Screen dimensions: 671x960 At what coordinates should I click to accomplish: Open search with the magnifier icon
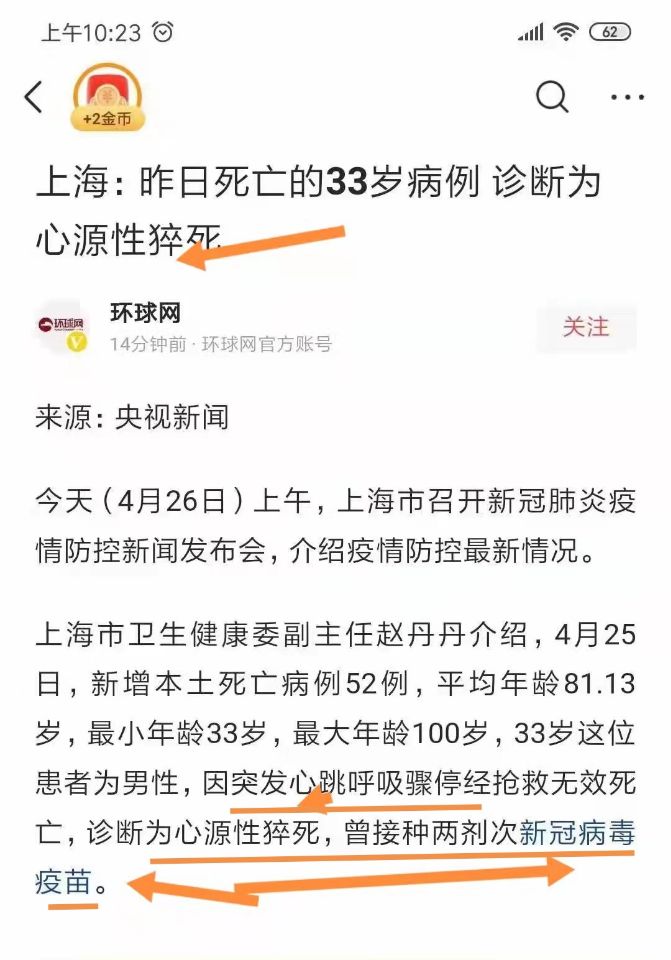point(552,97)
